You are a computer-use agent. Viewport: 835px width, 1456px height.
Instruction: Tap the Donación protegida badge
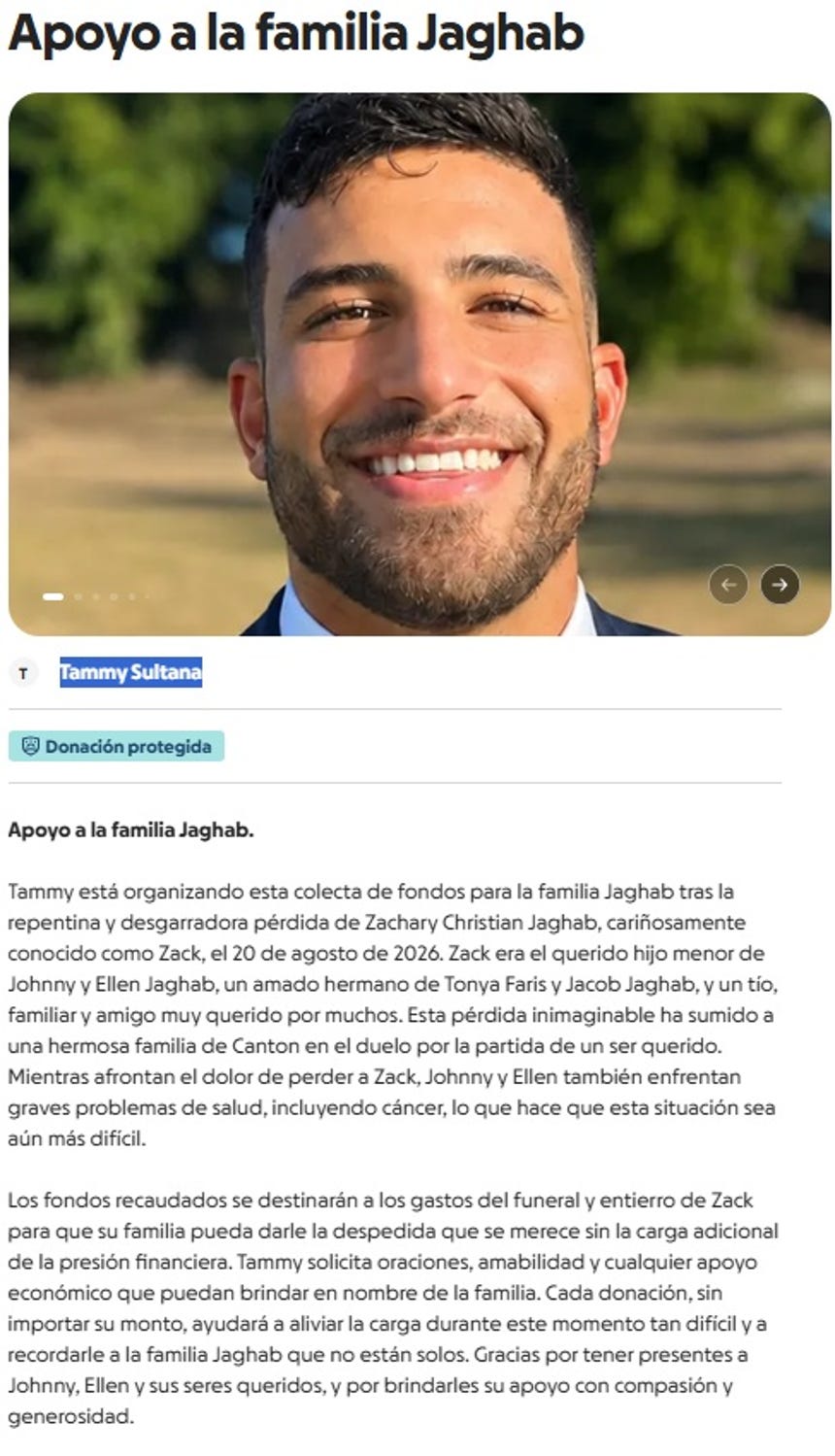pos(117,746)
